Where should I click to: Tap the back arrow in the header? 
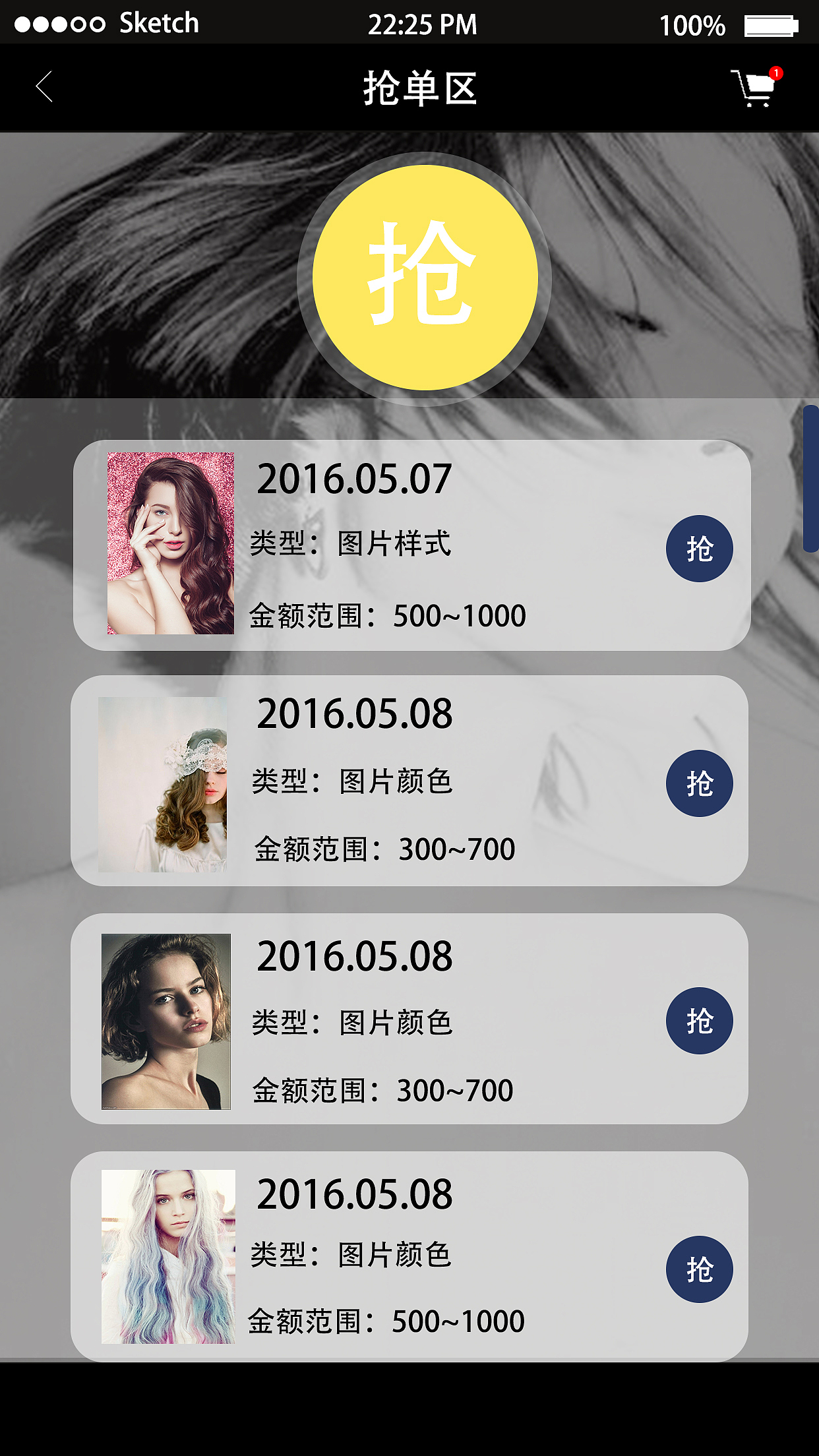(x=45, y=86)
